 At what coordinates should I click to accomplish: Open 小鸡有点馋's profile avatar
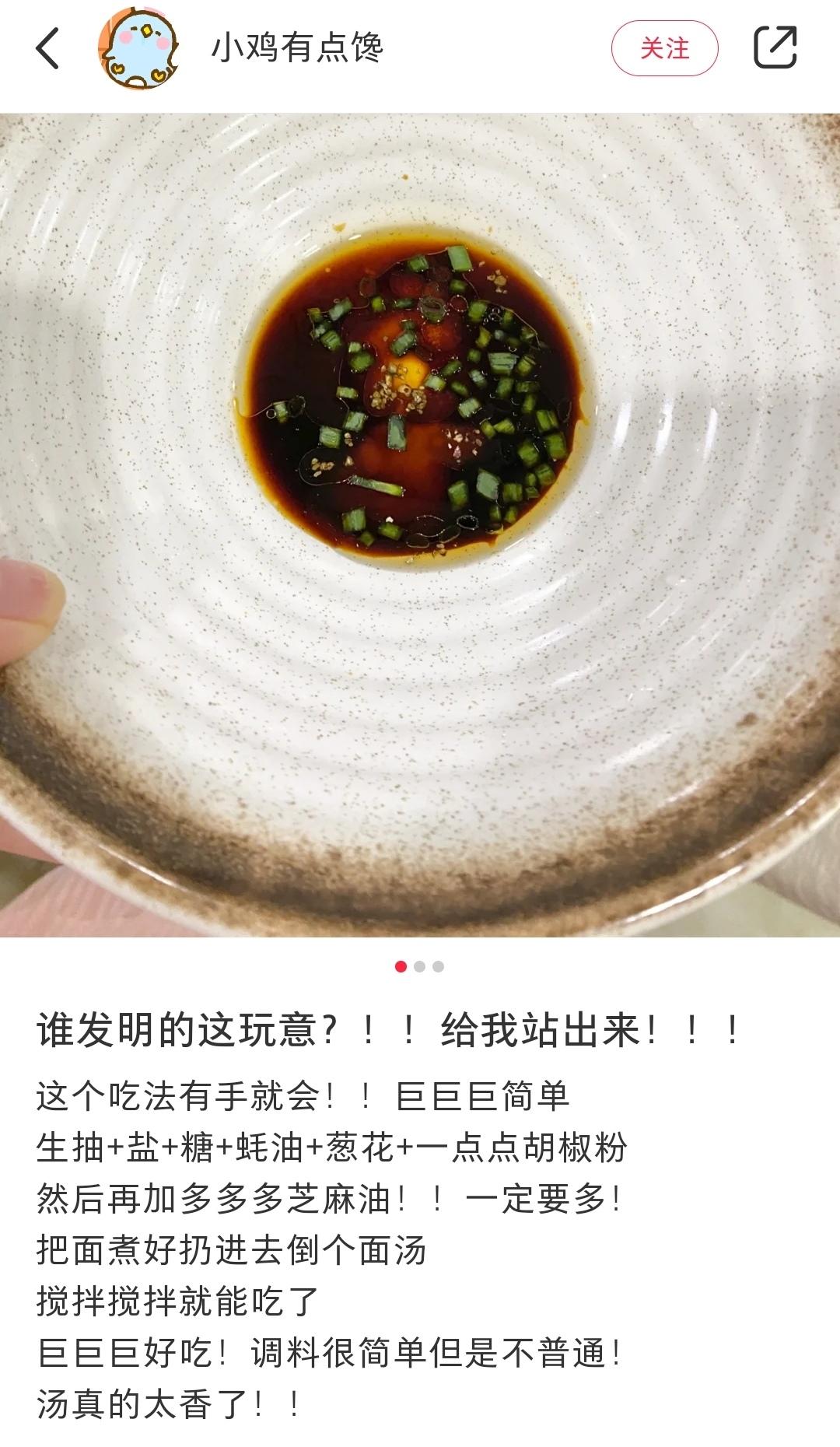[138, 48]
